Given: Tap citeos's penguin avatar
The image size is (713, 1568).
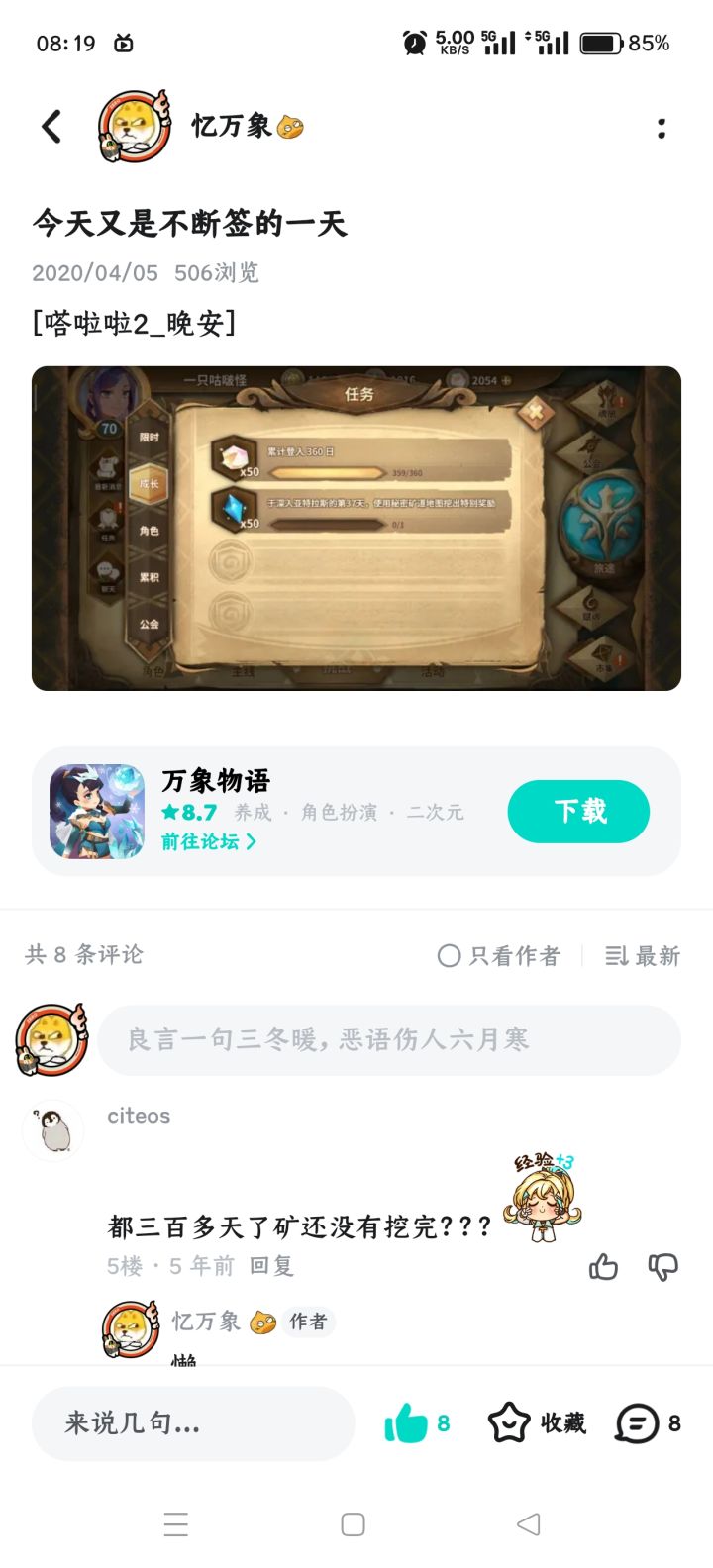Looking at the screenshot, I should point(52,1129).
